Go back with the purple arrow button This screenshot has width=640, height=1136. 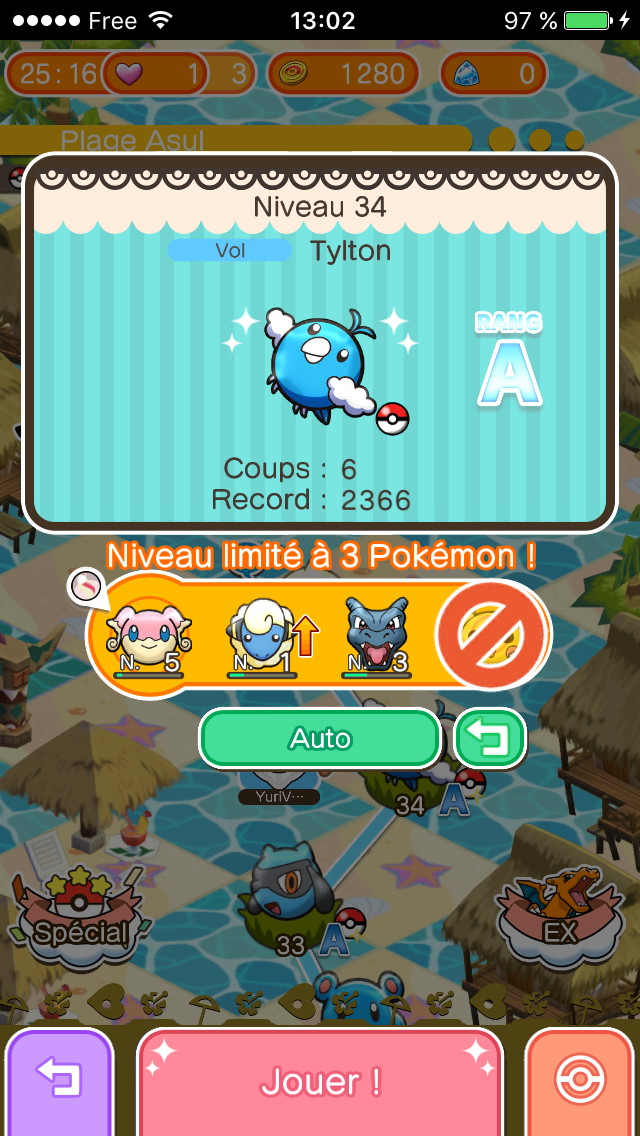60,1081
